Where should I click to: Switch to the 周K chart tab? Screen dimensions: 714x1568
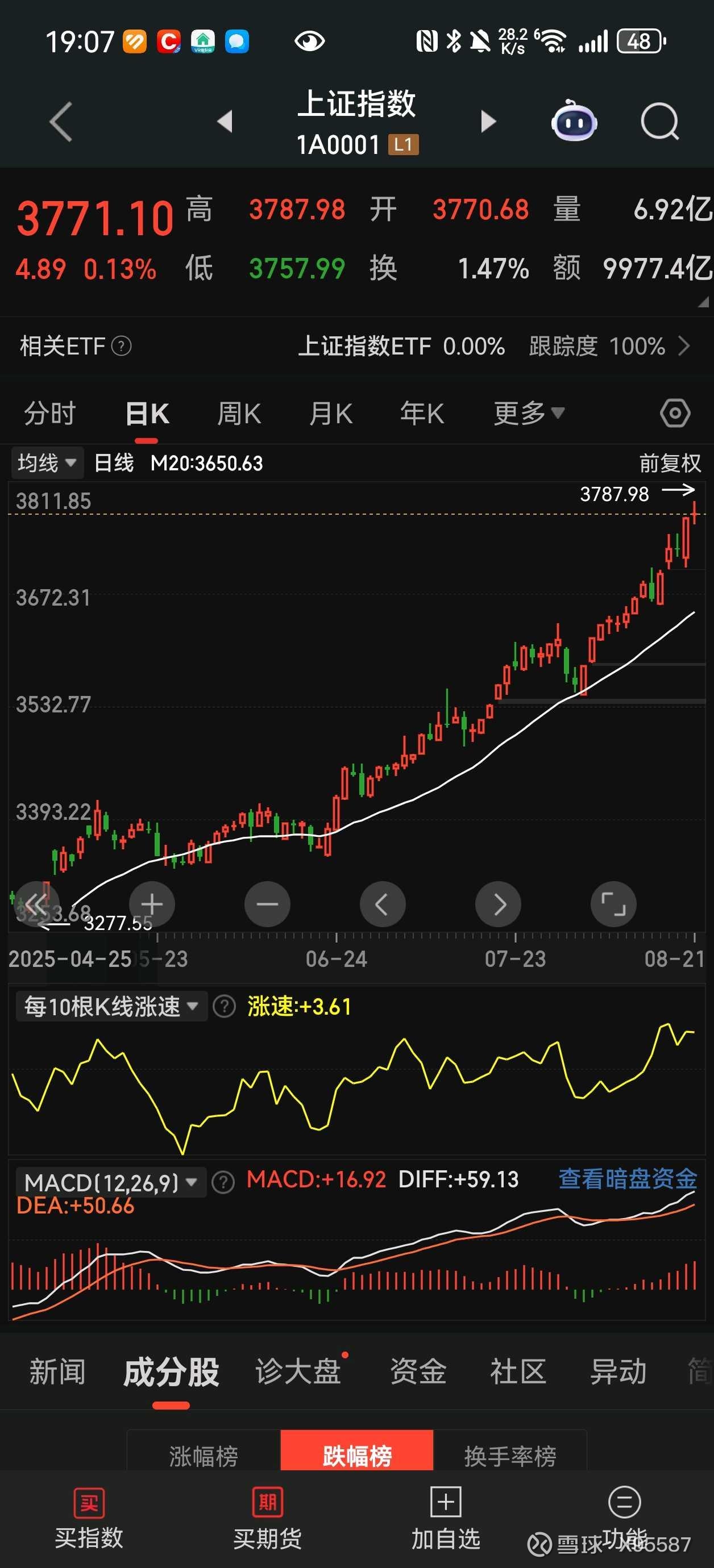239,414
